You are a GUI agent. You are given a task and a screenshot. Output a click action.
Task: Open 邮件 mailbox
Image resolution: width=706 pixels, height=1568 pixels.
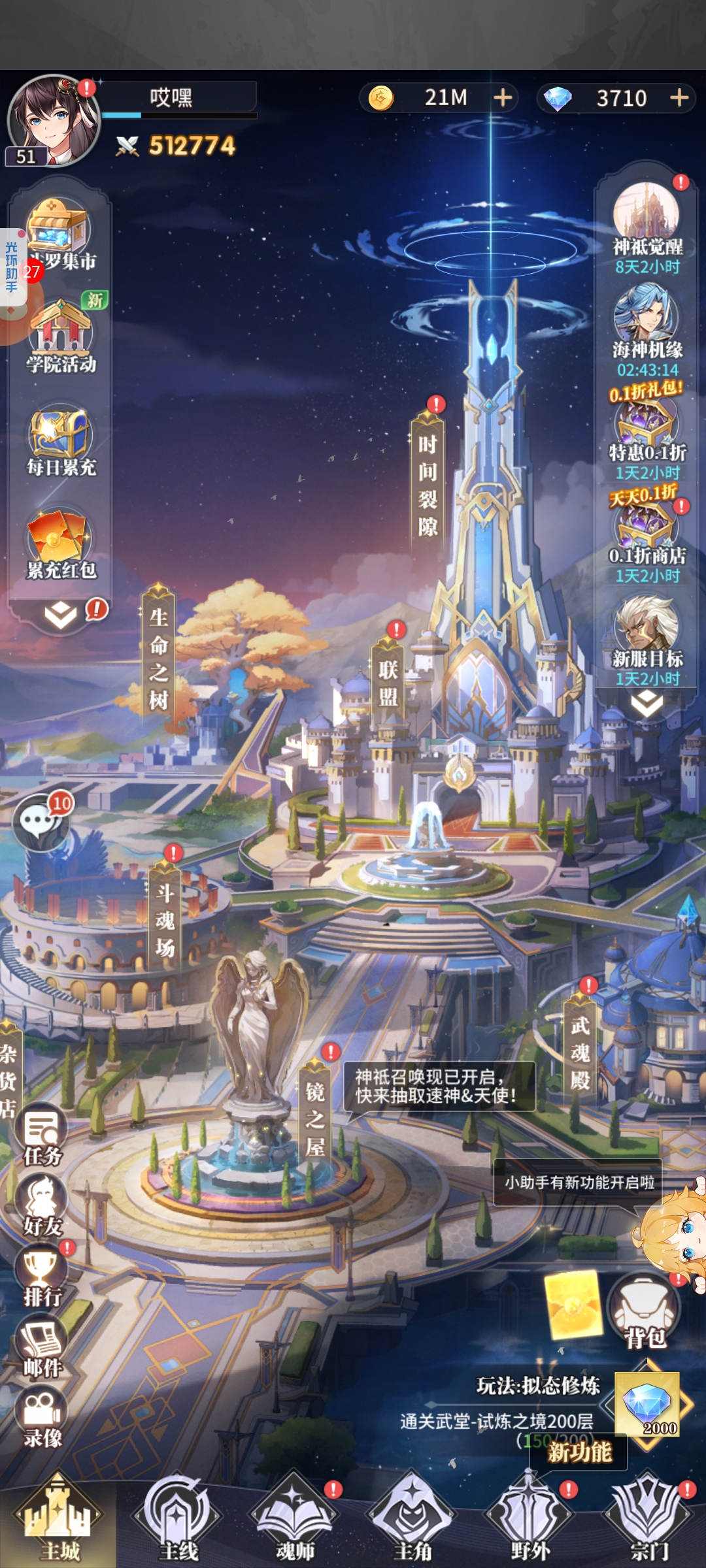click(42, 1348)
